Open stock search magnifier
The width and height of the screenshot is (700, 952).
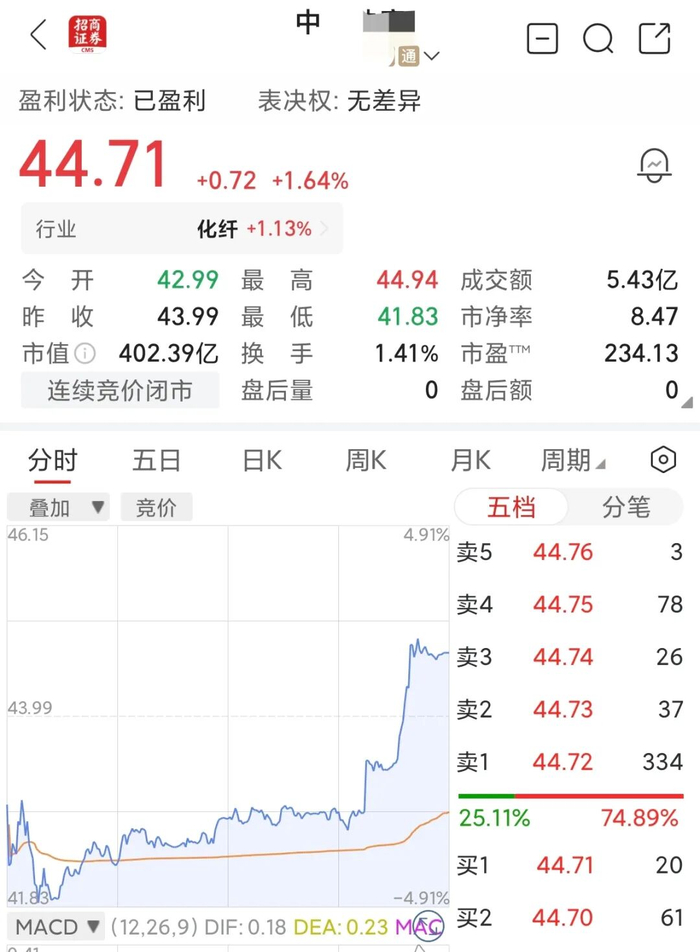pos(598,39)
